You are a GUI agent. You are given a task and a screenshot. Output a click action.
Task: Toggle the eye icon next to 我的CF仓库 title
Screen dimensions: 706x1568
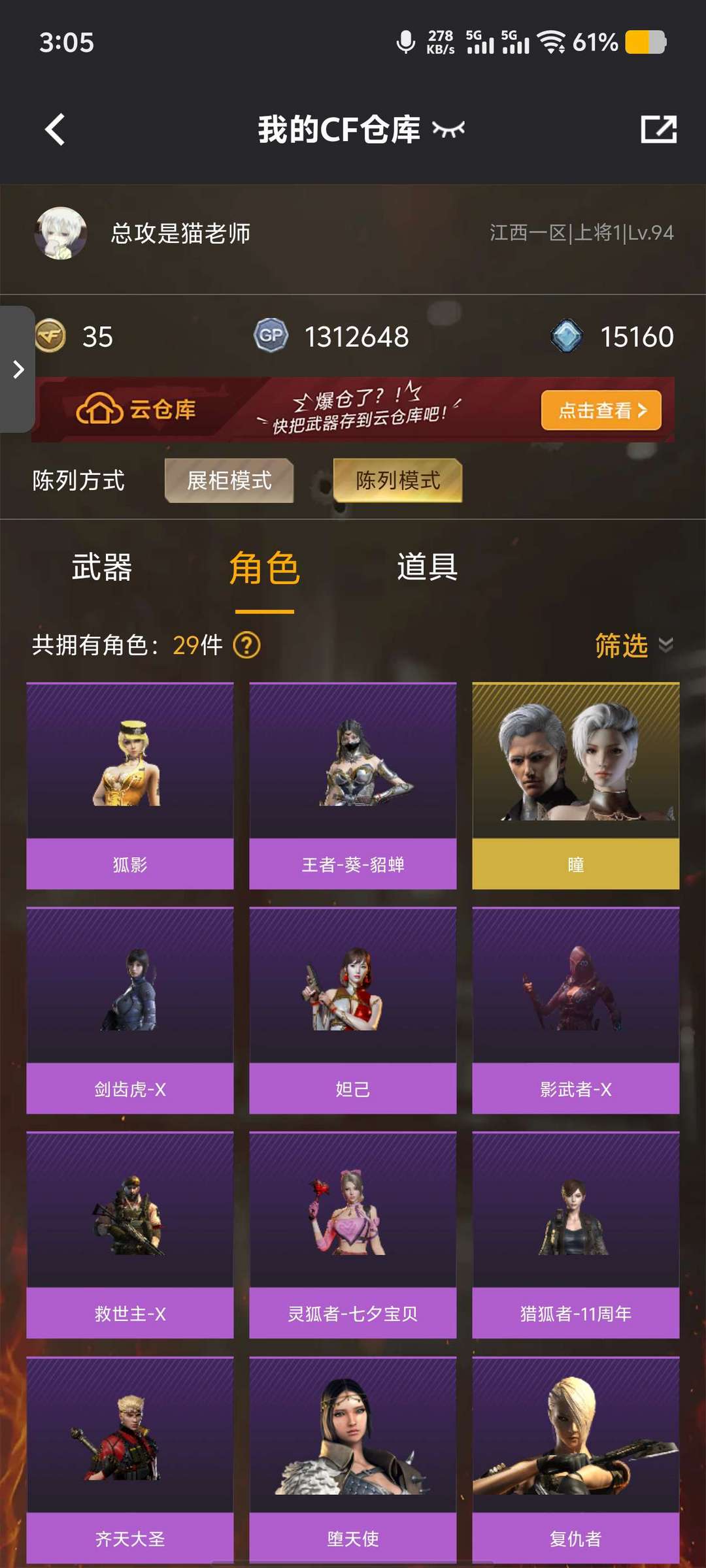click(449, 129)
